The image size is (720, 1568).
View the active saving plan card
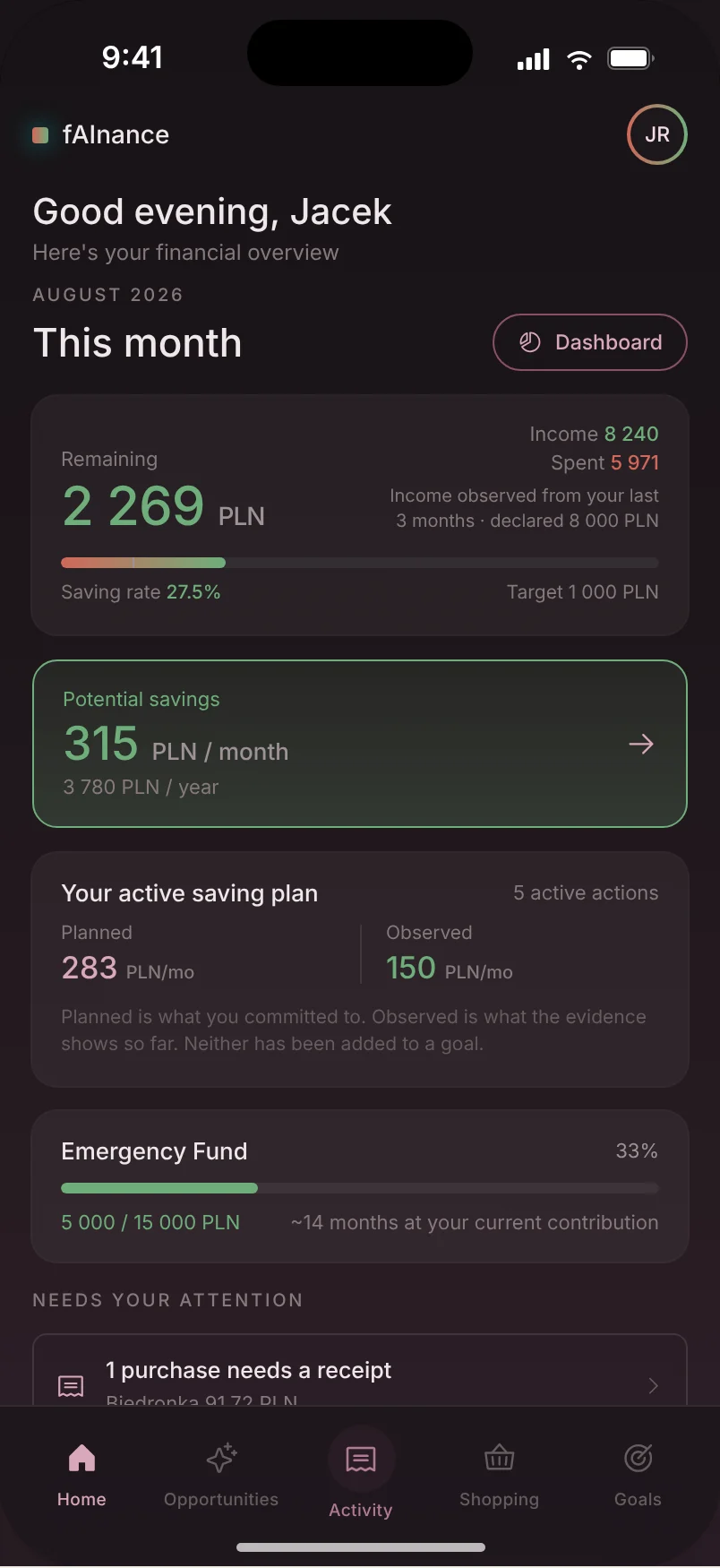(x=360, y=969)
